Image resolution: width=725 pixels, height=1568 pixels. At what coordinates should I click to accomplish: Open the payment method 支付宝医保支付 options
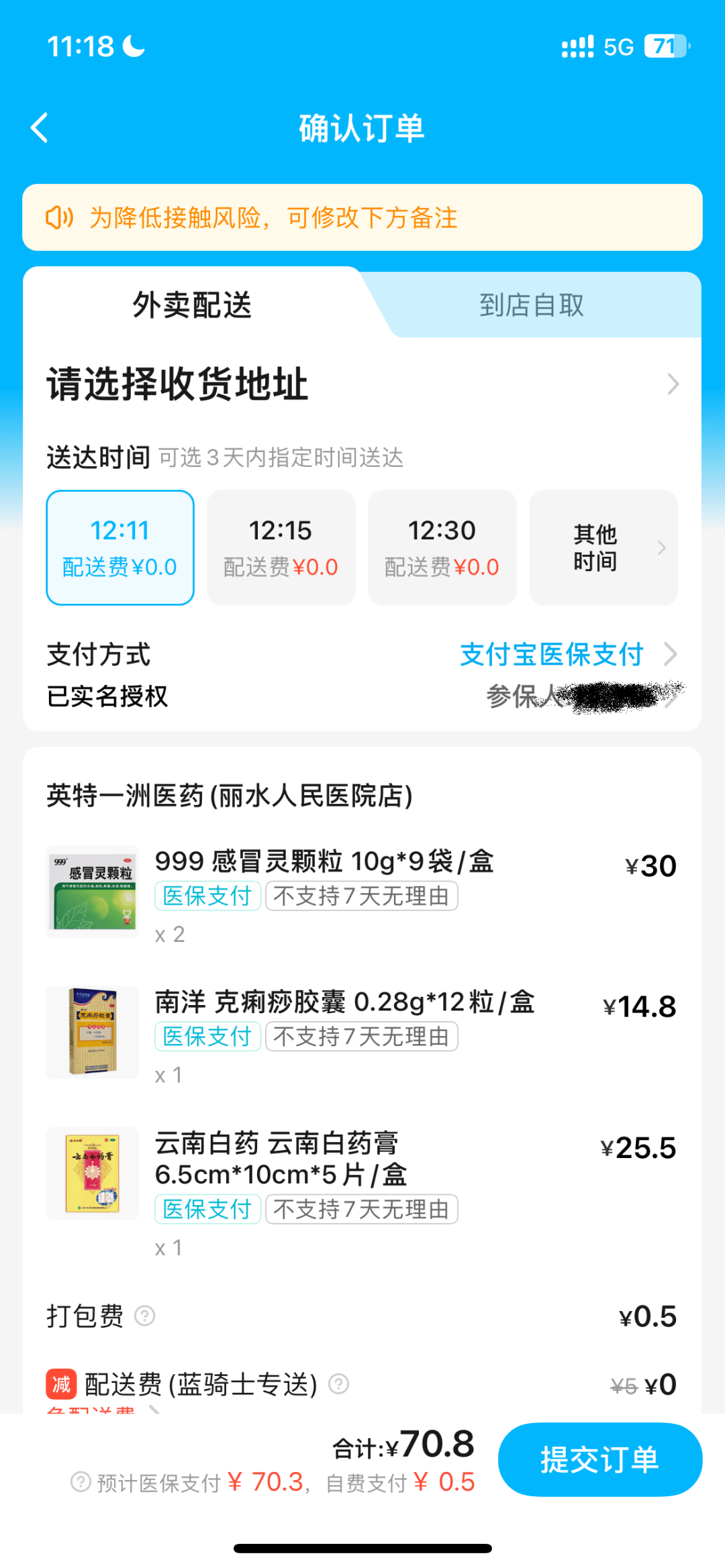[552, 654]
